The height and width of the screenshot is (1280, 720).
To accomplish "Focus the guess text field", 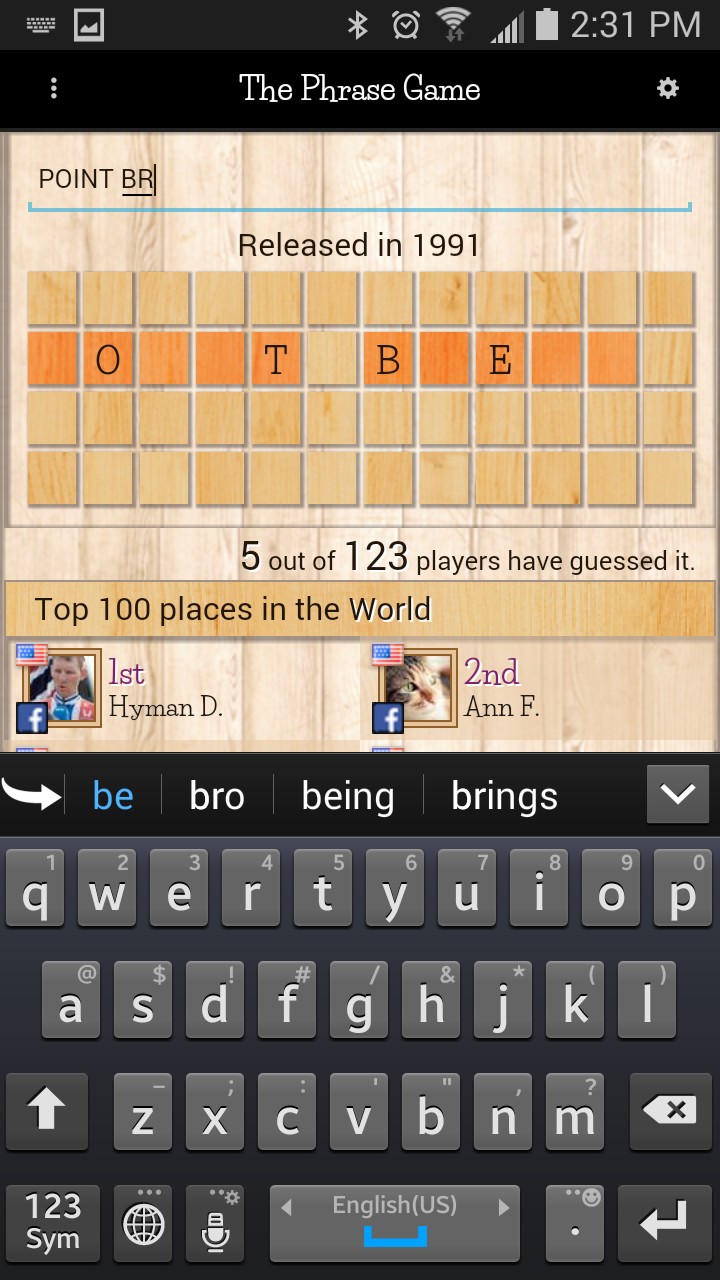I will pos(359,181).
